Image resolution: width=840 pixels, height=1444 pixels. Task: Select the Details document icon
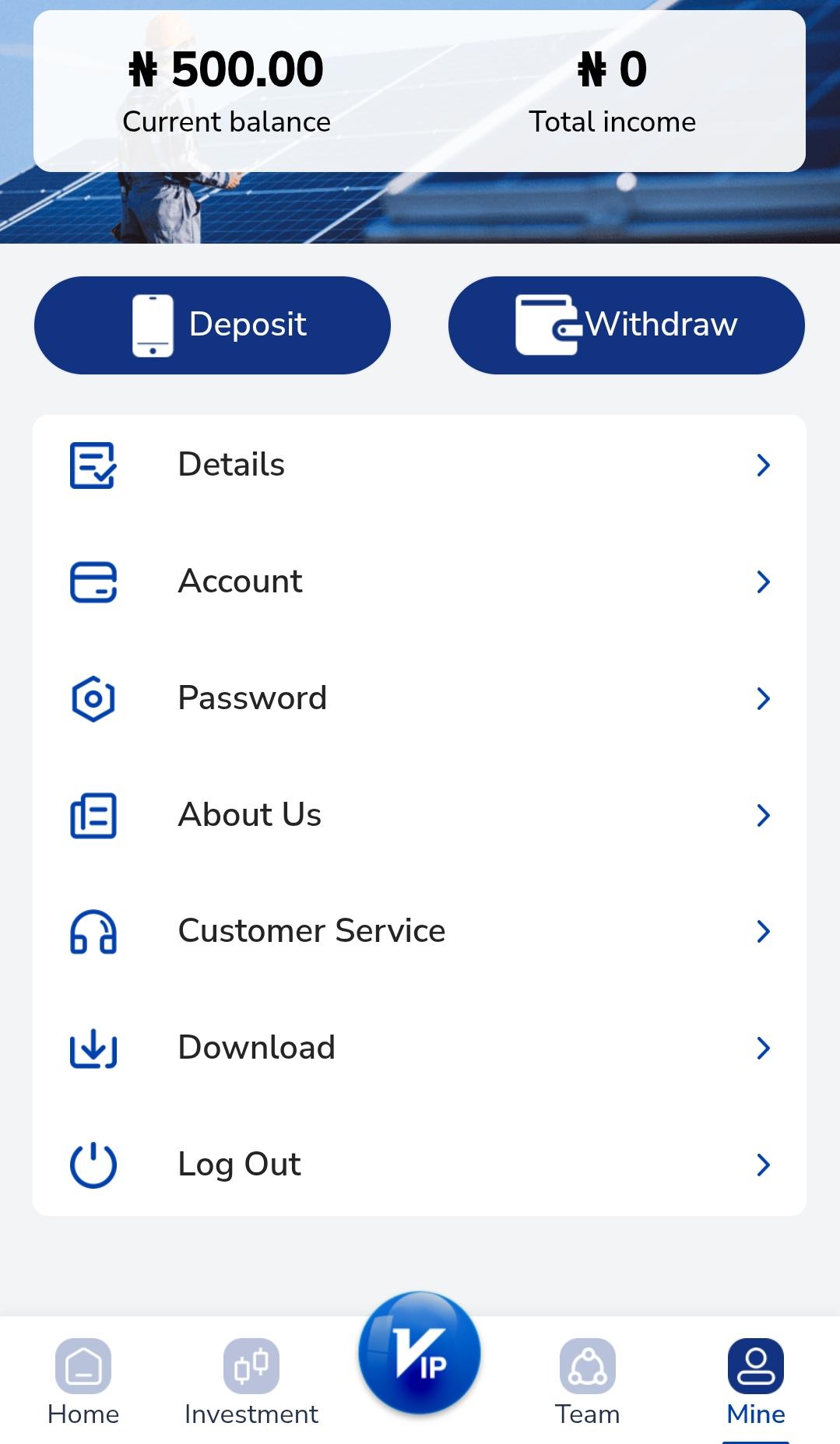click(92, 465)
